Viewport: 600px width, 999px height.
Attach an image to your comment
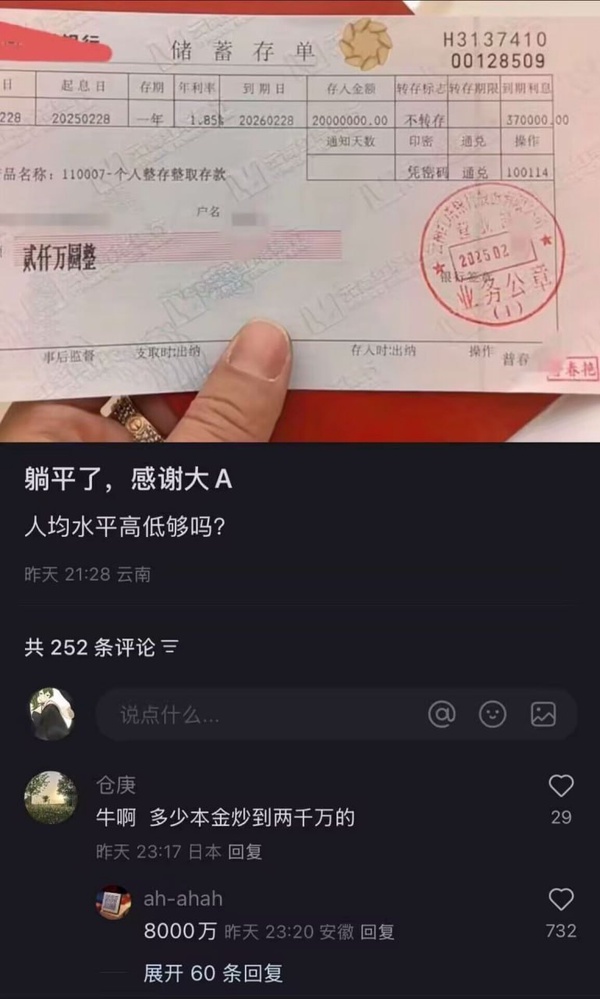[x=543, y=714]
